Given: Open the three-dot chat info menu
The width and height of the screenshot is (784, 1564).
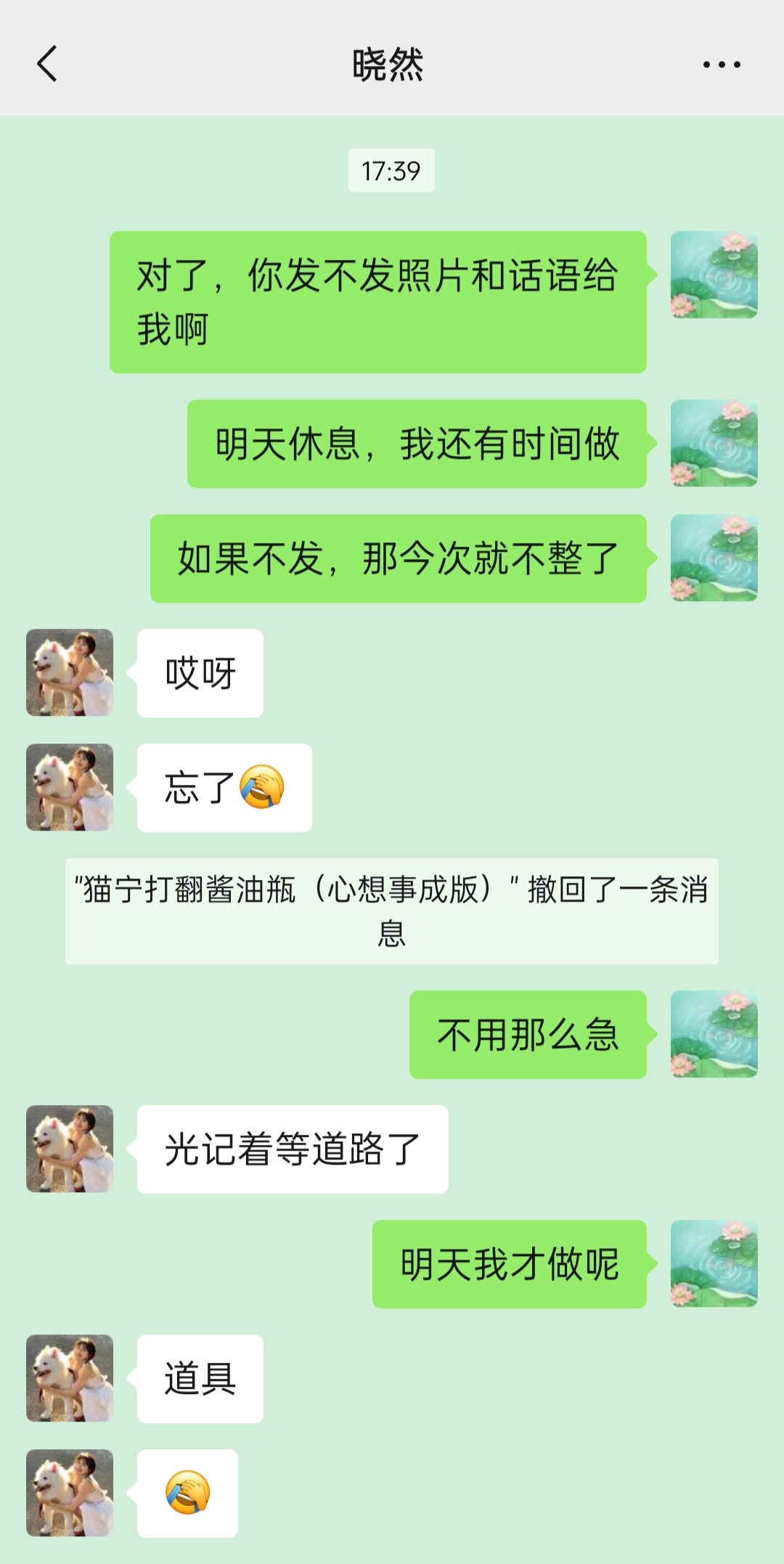Looking at the screenshot, I should tap(722, 65).
